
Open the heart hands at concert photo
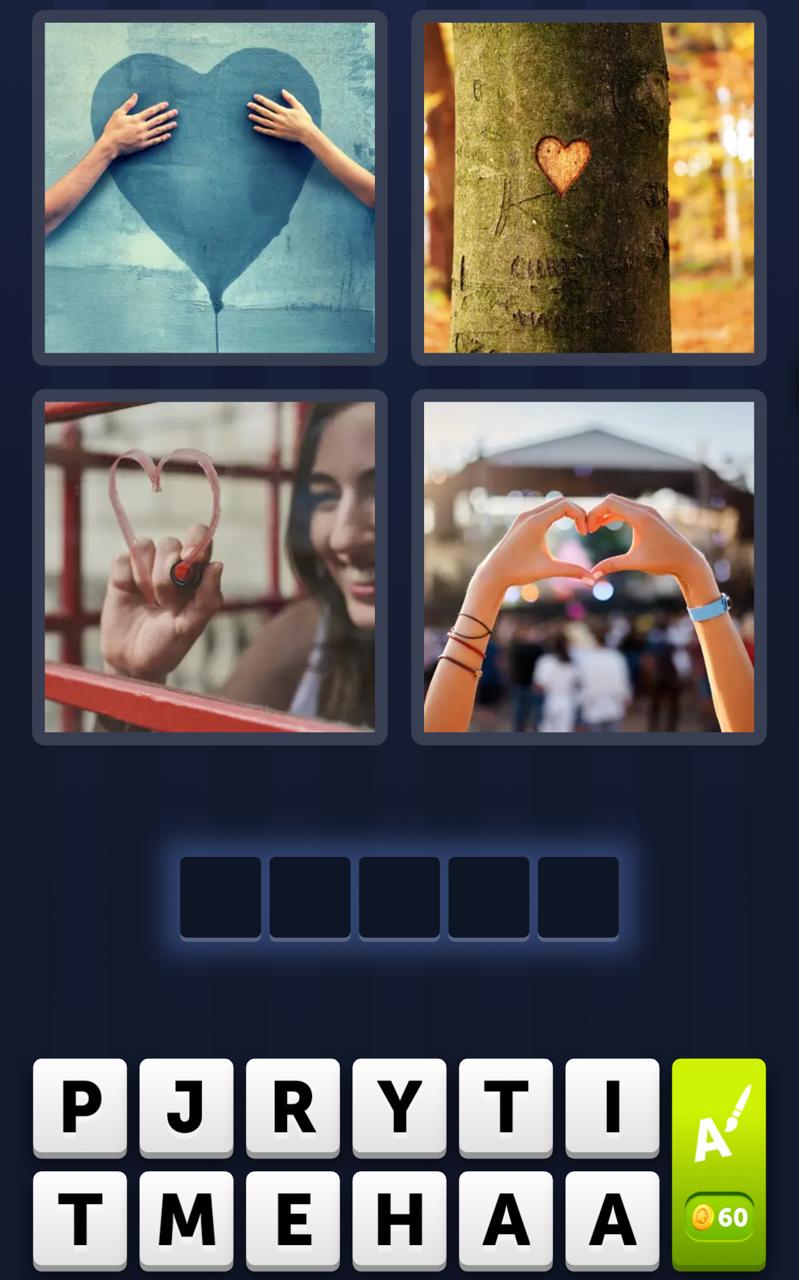coord(588,565)
